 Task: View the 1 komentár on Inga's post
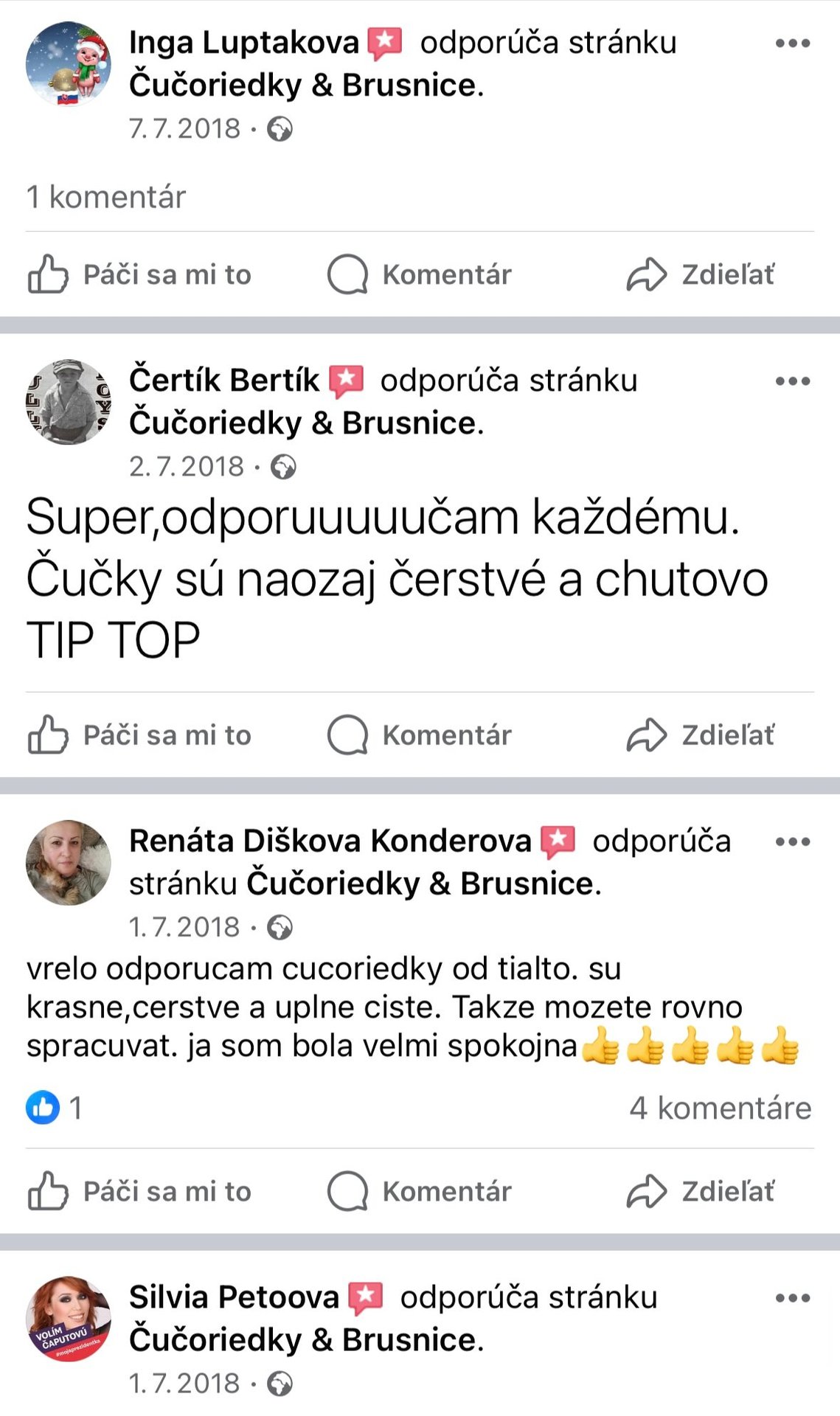[x=106, y=197]
